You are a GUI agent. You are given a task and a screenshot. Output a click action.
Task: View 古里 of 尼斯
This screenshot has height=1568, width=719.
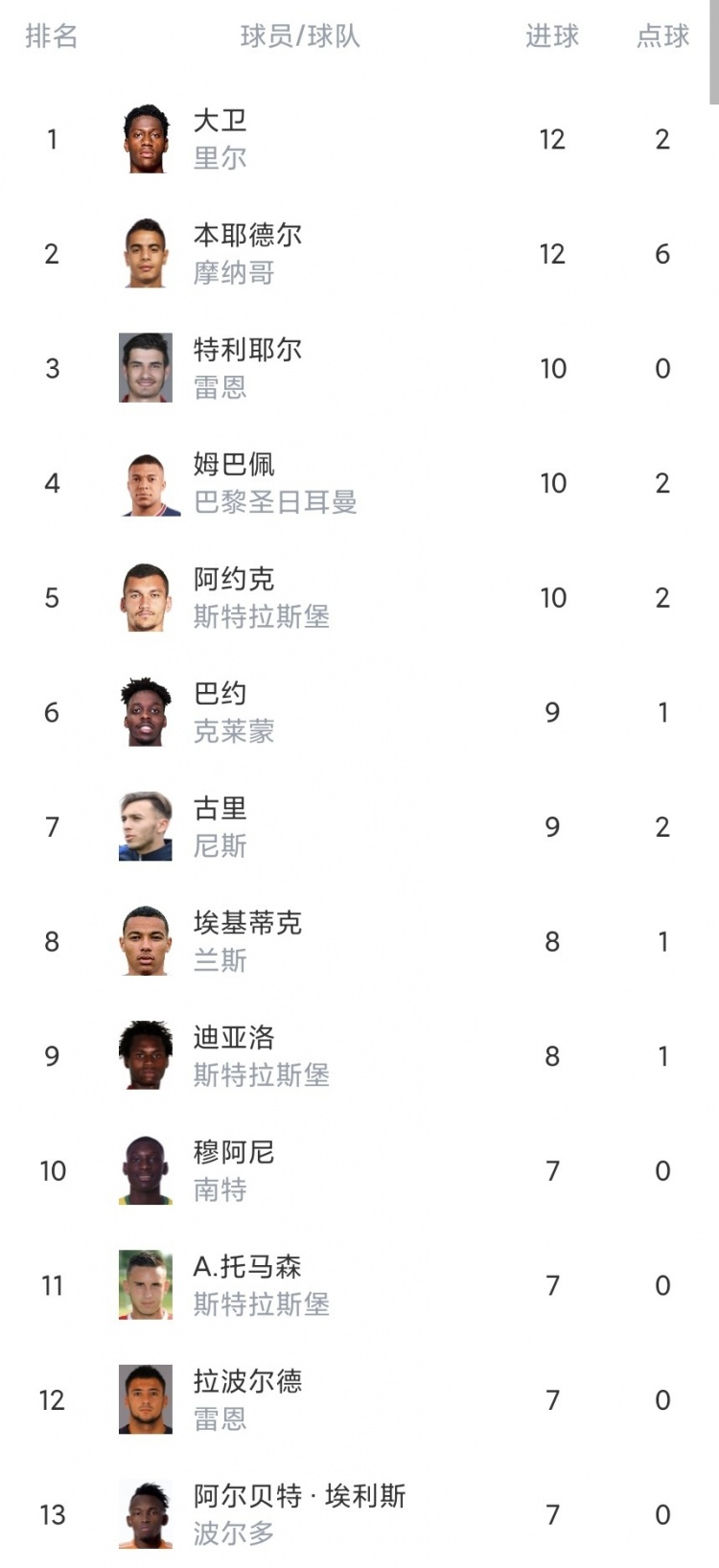click(359, 826)
